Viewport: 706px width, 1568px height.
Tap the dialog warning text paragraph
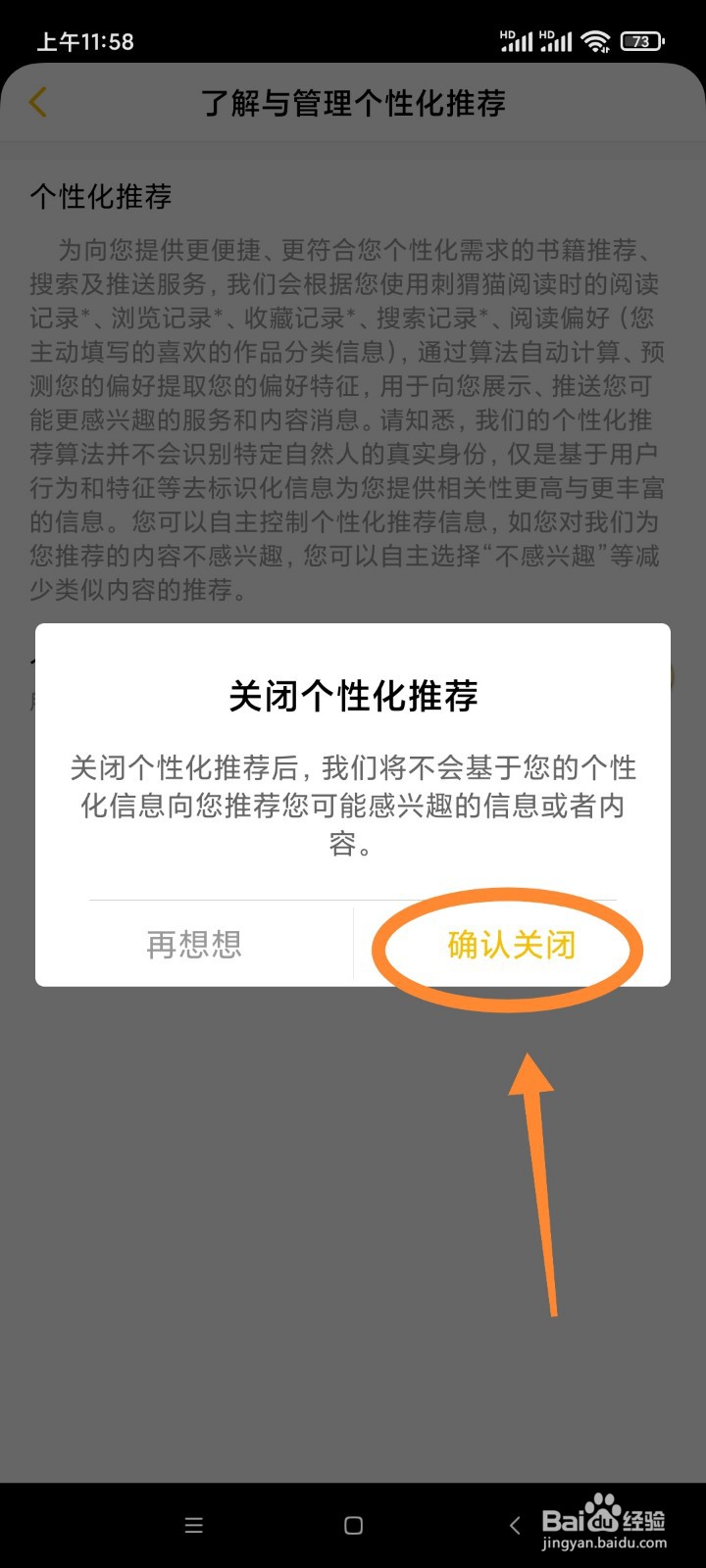[x=353, y=804]
